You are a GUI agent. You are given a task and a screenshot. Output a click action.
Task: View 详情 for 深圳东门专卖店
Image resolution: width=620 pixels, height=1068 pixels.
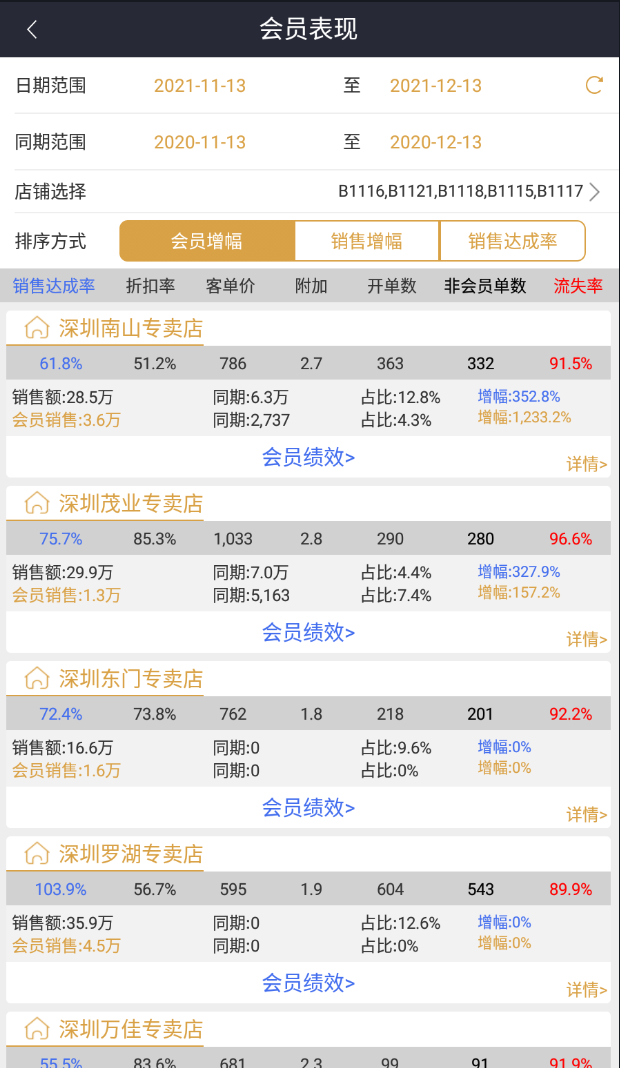coord(587,814)
